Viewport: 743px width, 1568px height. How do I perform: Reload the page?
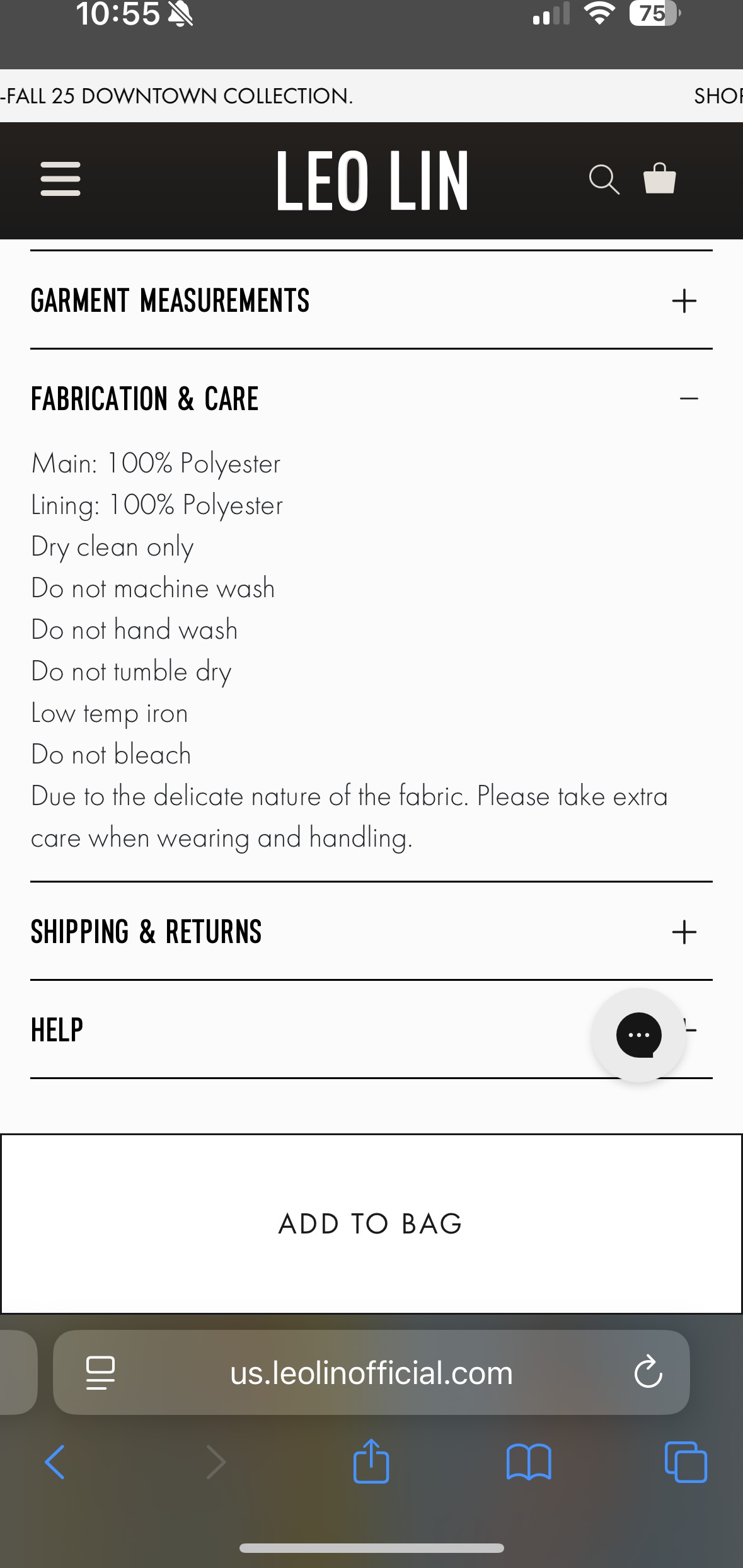coord(648,1372)
